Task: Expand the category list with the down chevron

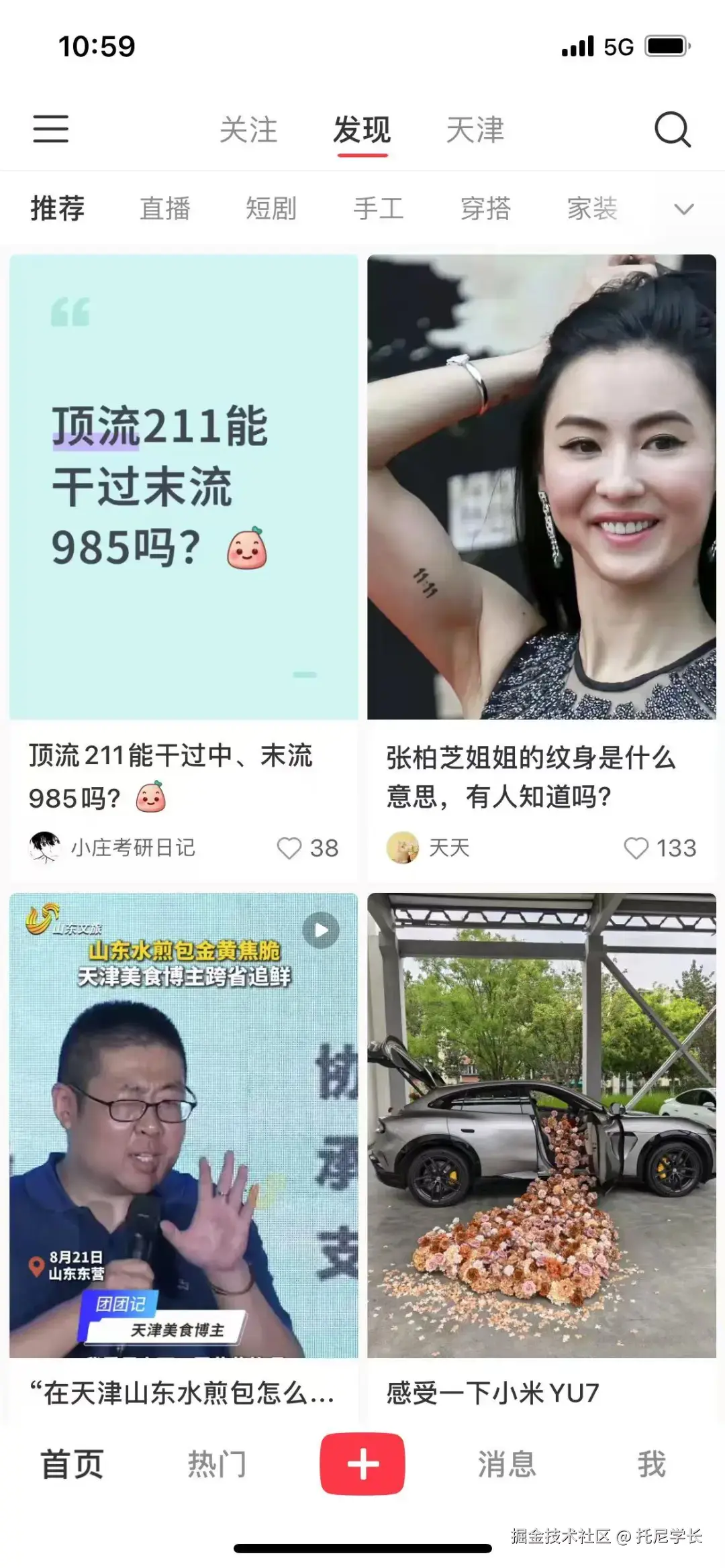Action: click(684, 209)
